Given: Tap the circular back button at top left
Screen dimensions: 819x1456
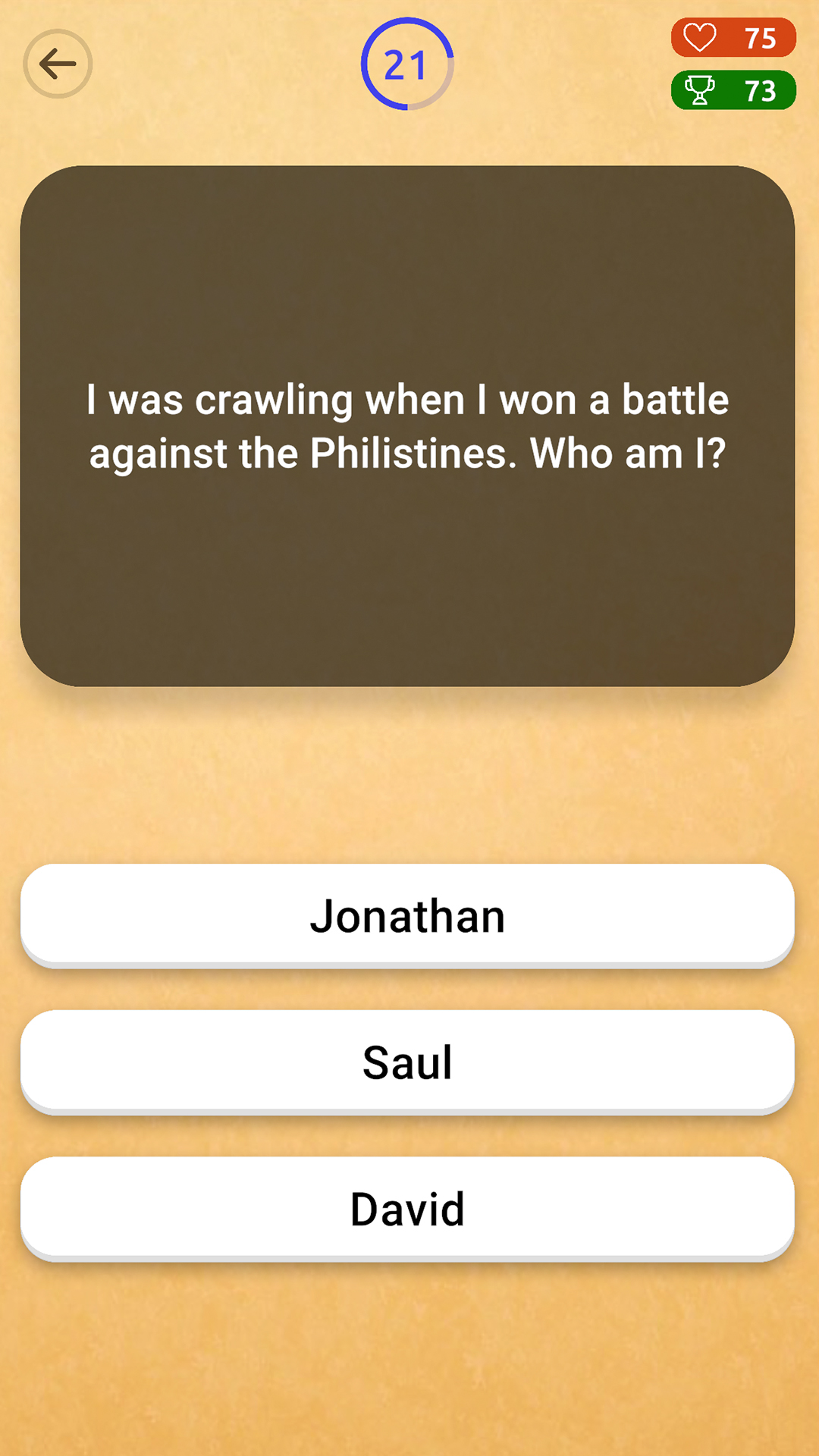Looking at the screenshot, I should 58,64.
